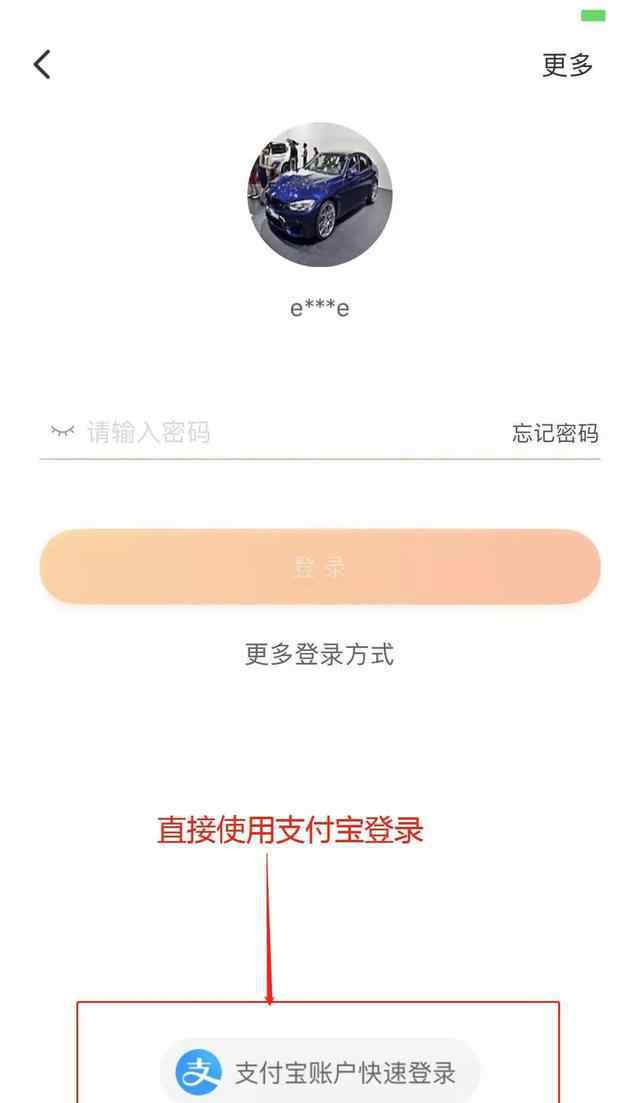This screenshot has width=640, height=1103.
Task: Tap the orange 登录 button
Action: 320,567
